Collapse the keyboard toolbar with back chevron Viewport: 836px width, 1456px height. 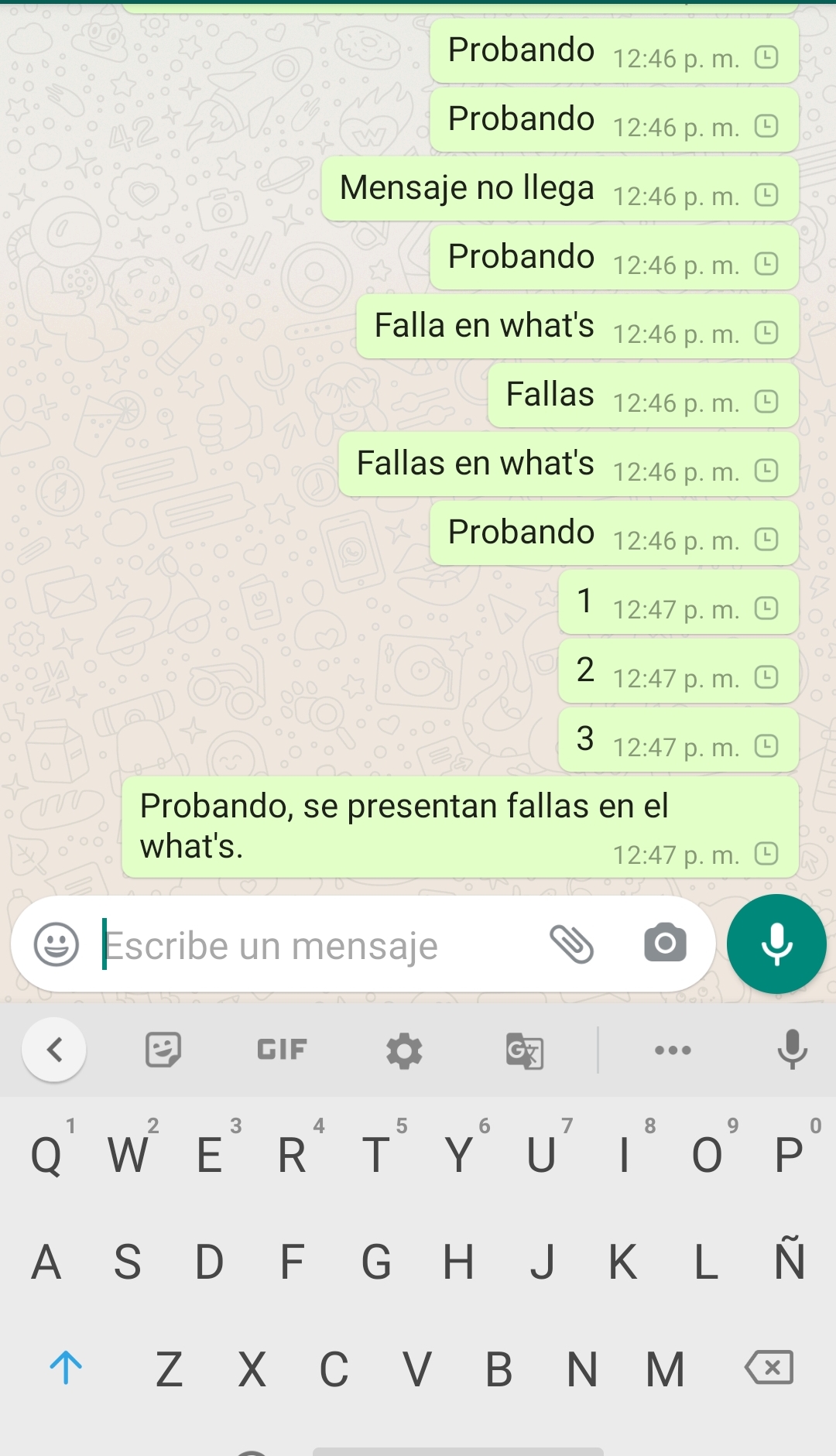54,1050
